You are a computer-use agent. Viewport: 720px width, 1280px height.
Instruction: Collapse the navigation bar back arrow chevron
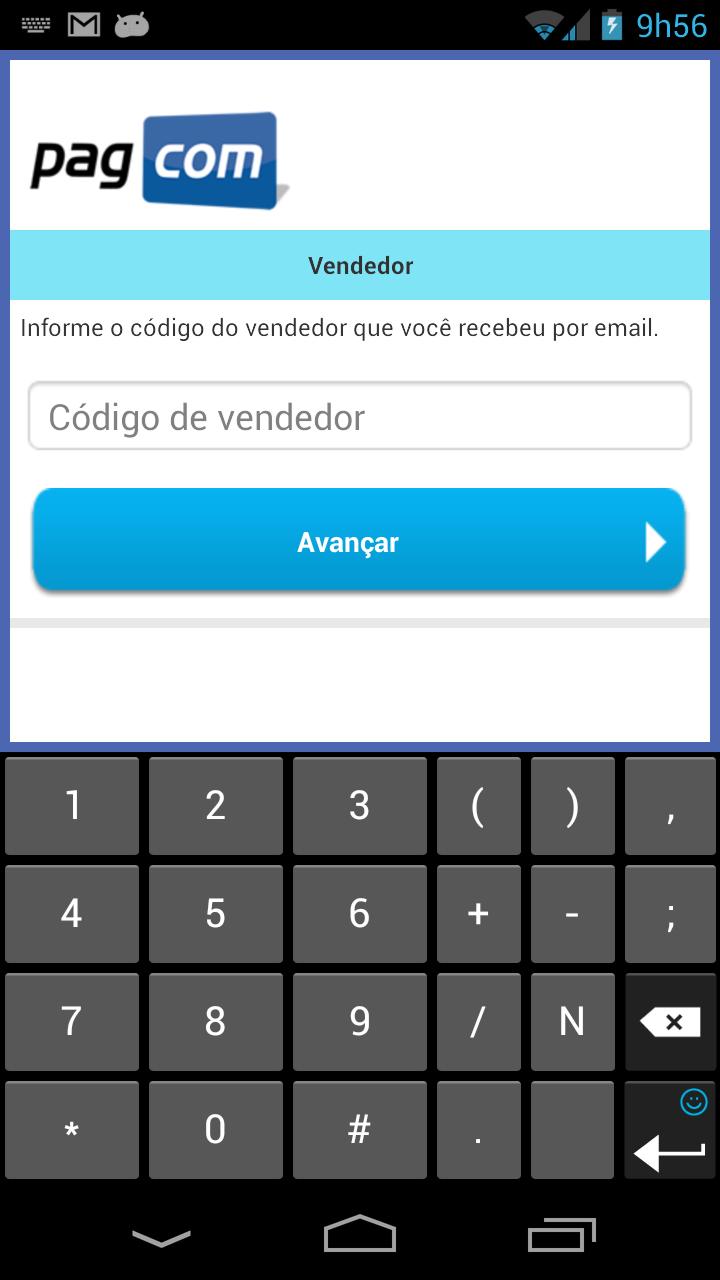point(160,1237)
